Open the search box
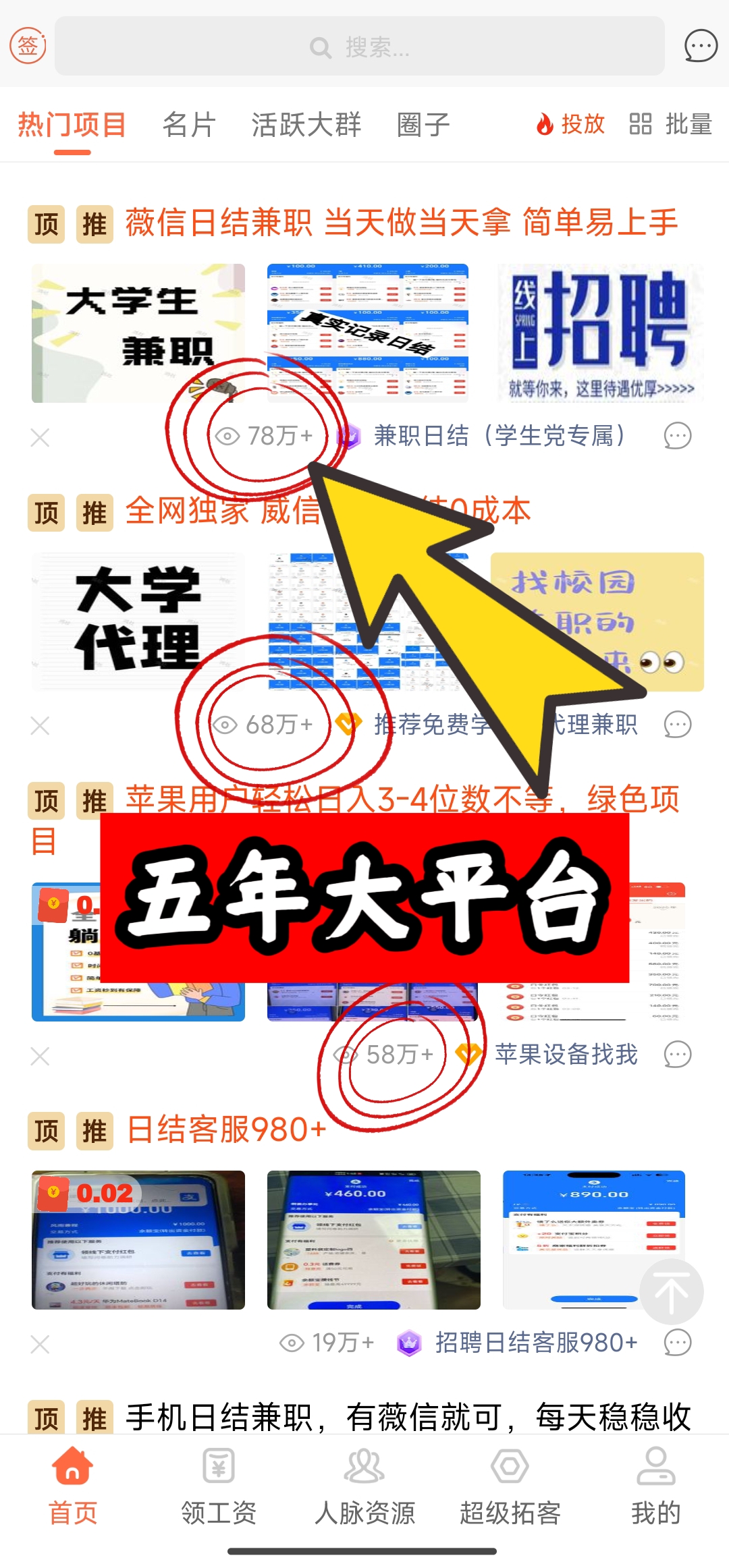The width and height of the screenshot is (729, 1568). [x=359, y=47]
